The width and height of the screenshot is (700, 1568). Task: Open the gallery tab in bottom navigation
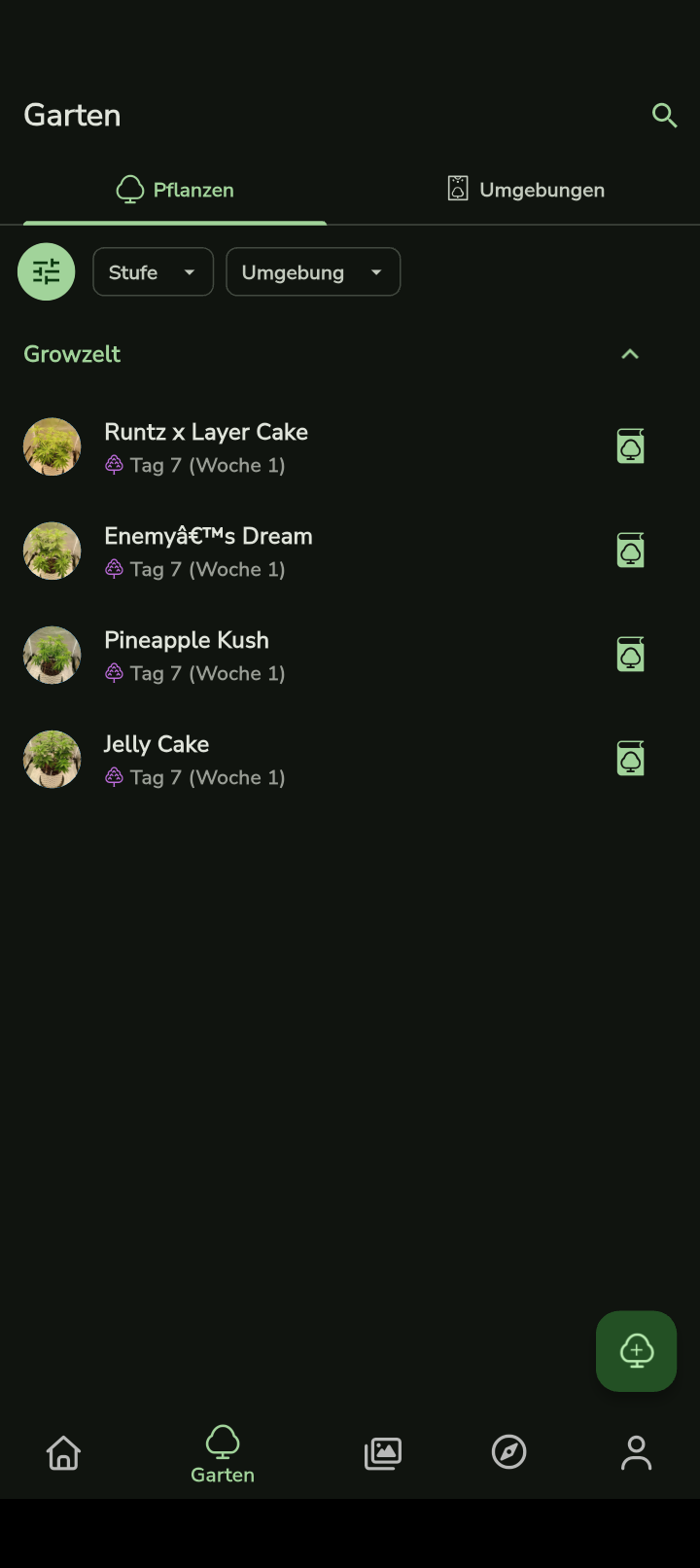383,1453
